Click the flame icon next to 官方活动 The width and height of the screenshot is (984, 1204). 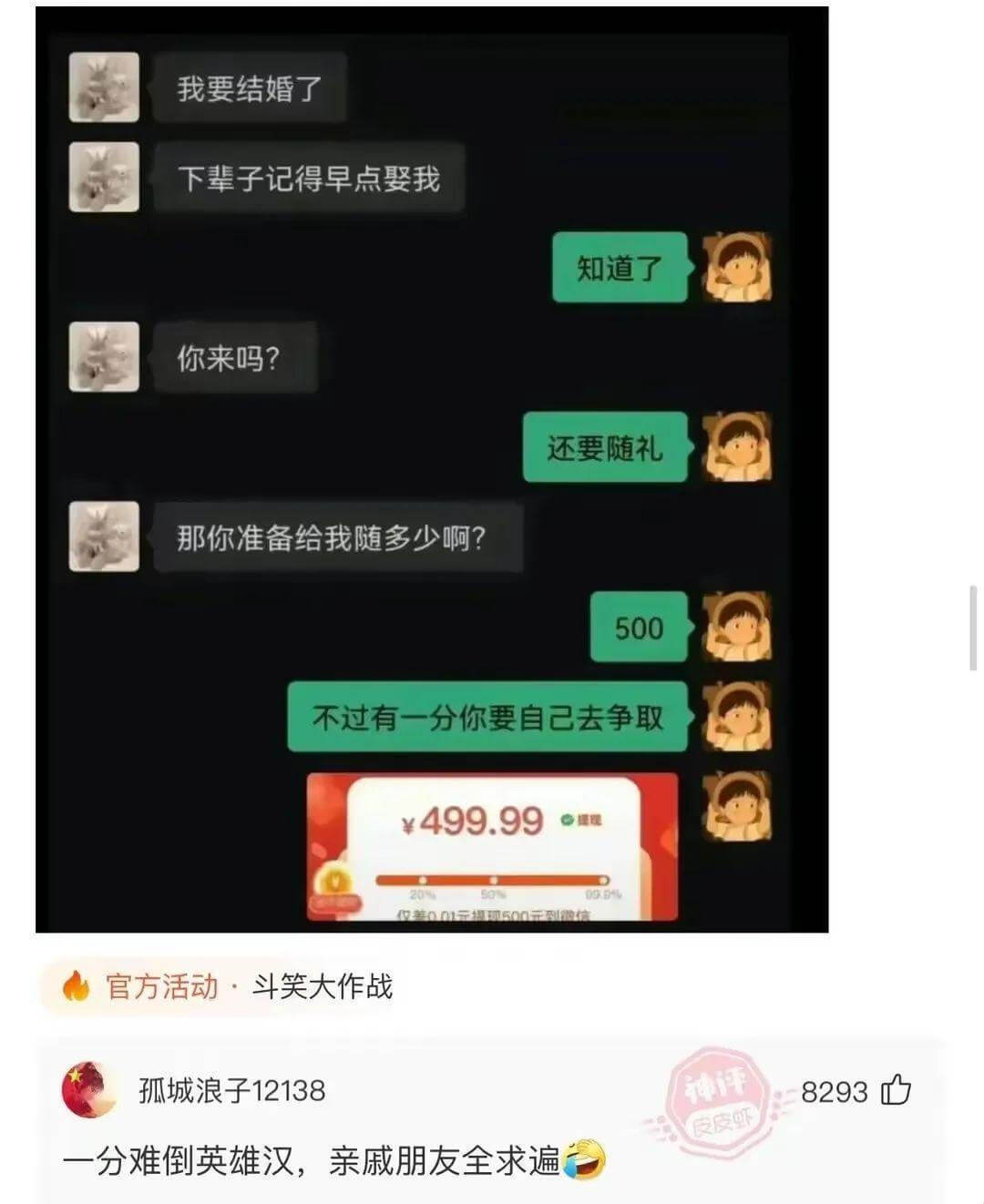[75, 985]
